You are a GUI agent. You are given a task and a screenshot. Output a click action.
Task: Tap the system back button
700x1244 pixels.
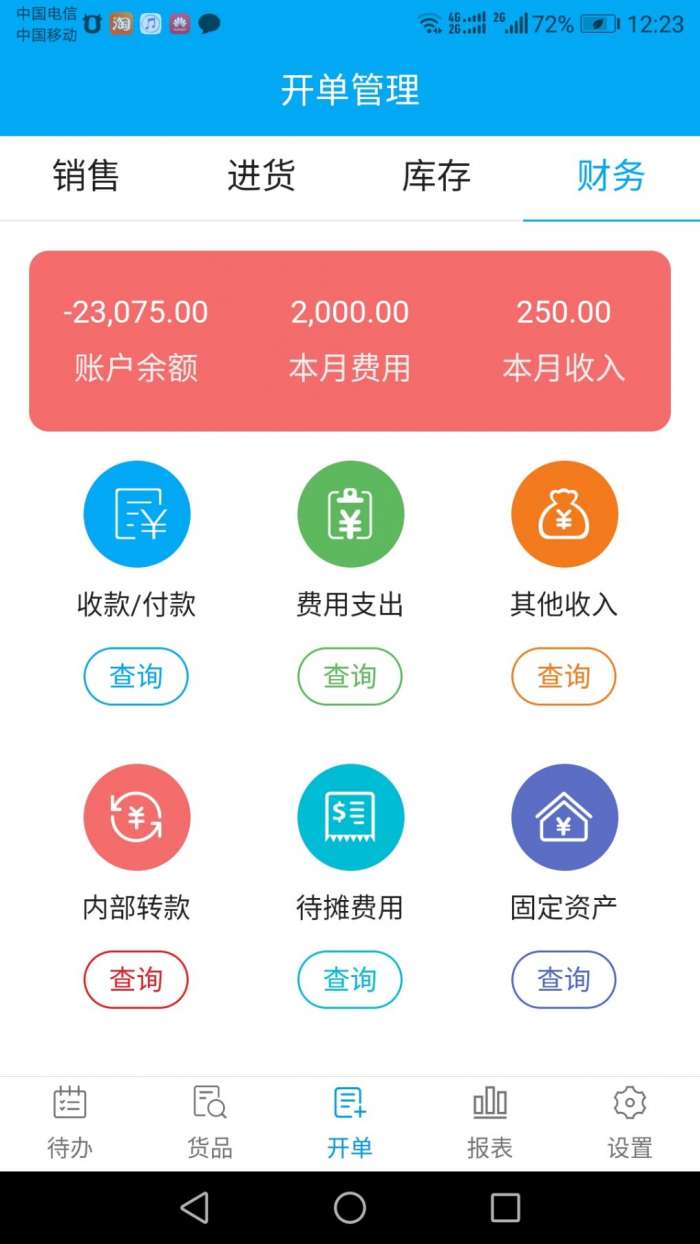pyautogui.click(x=195, y=1208)
